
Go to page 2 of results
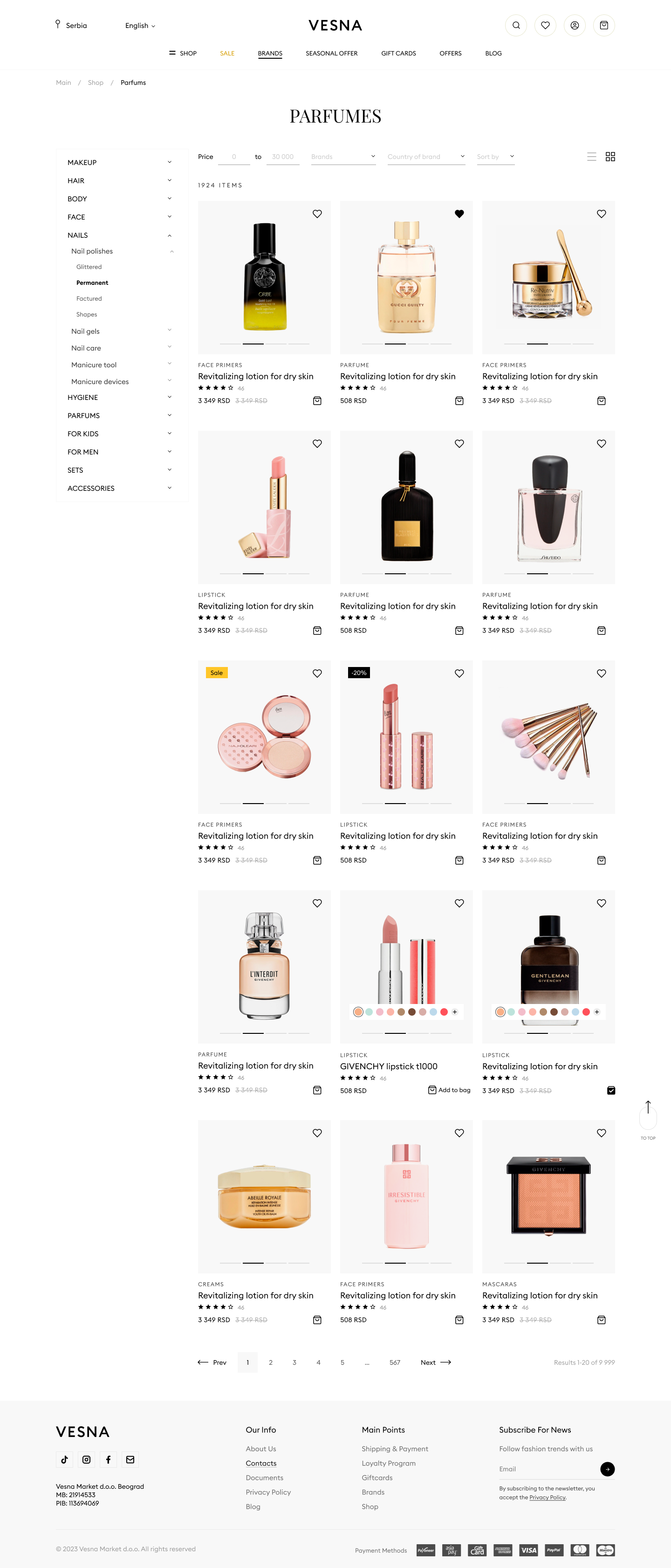pyautogui.click(x=271, y=1362)
